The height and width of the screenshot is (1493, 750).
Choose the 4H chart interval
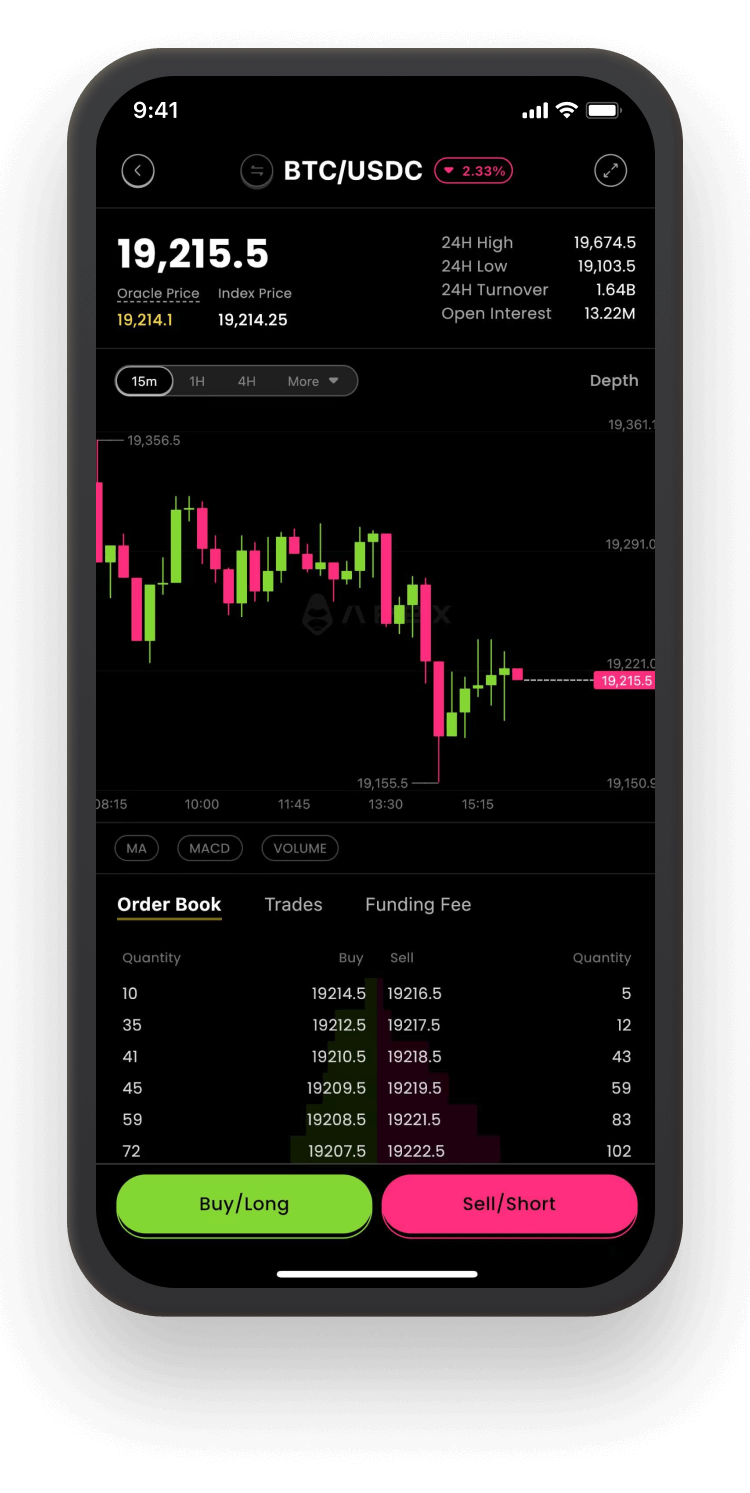pos(246,381)
